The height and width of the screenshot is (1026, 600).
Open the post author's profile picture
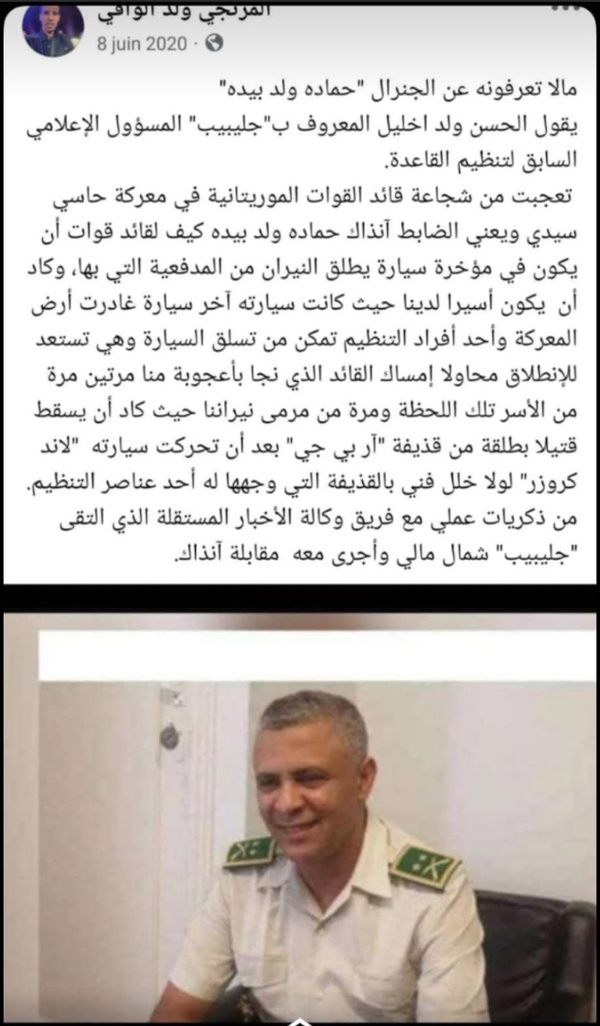pos(51,26)
